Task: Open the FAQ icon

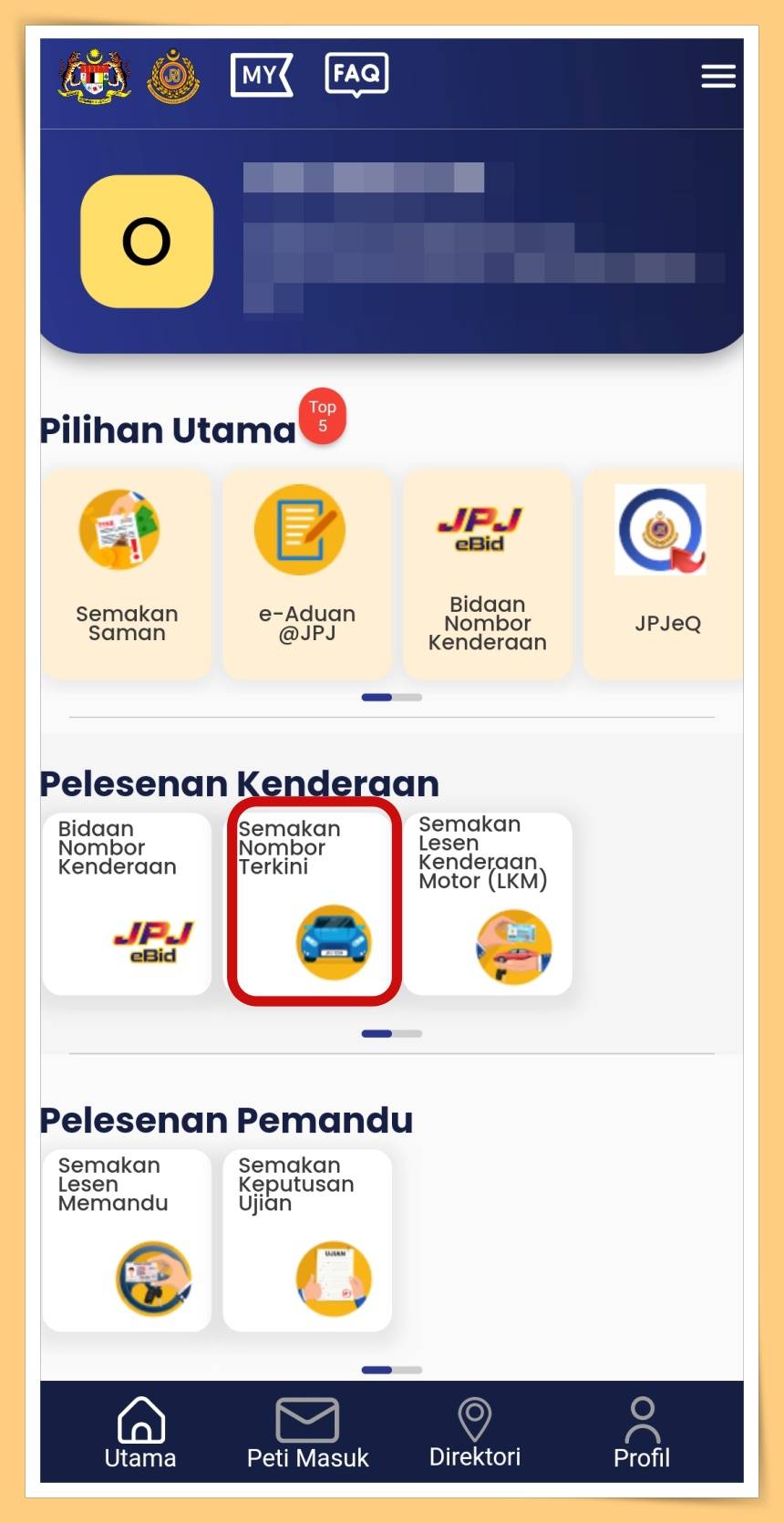Action: pos(356,75)
